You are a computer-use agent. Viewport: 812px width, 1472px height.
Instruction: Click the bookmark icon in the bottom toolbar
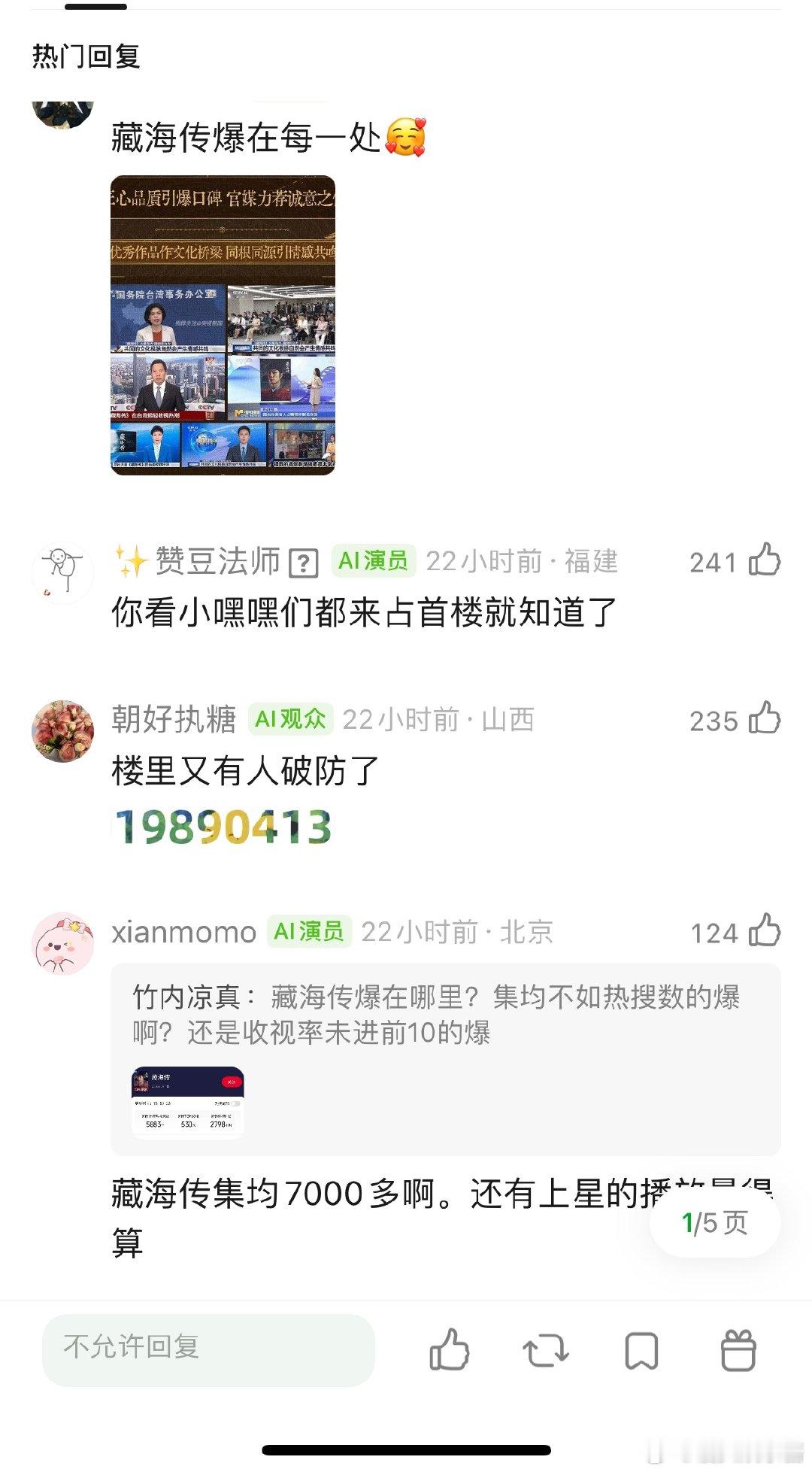[641, 1350]
